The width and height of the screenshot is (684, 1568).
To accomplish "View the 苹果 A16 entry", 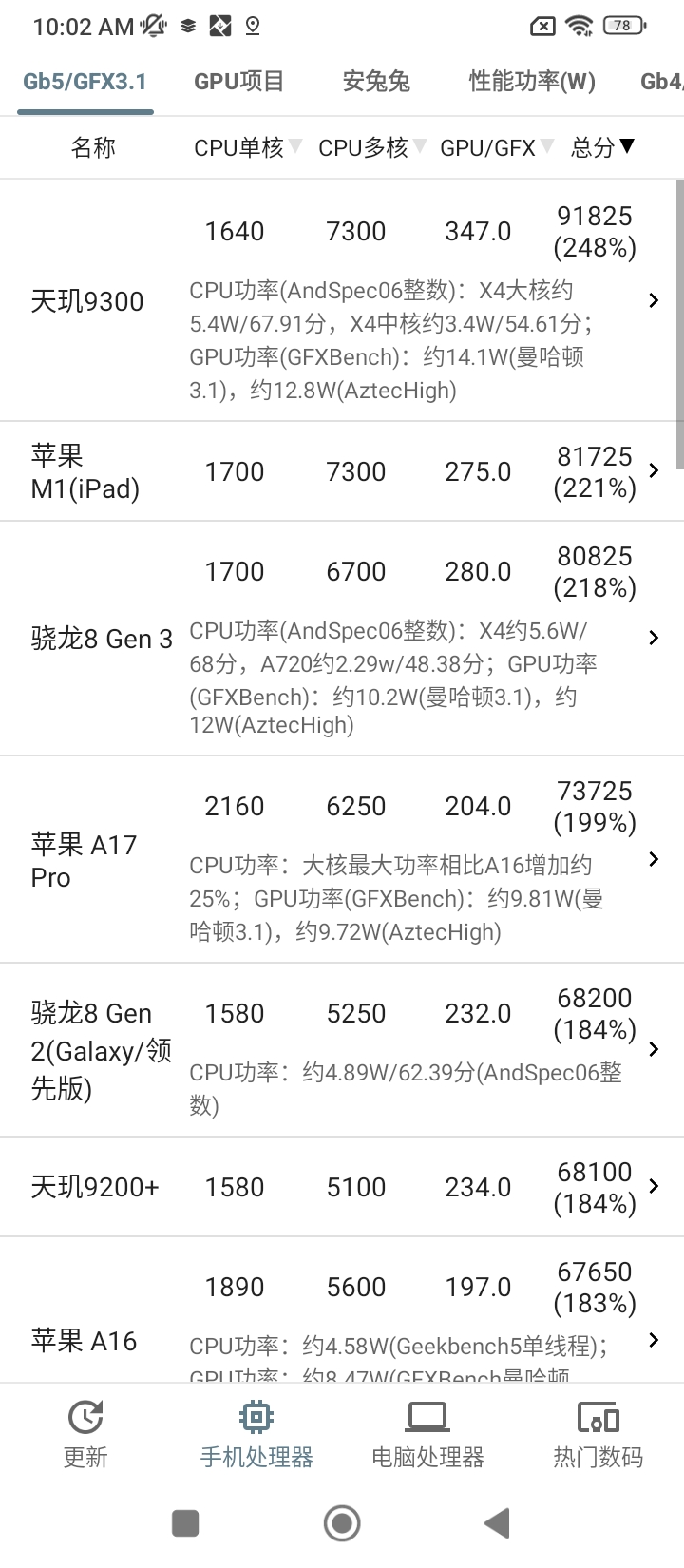I will point(342,1310).
